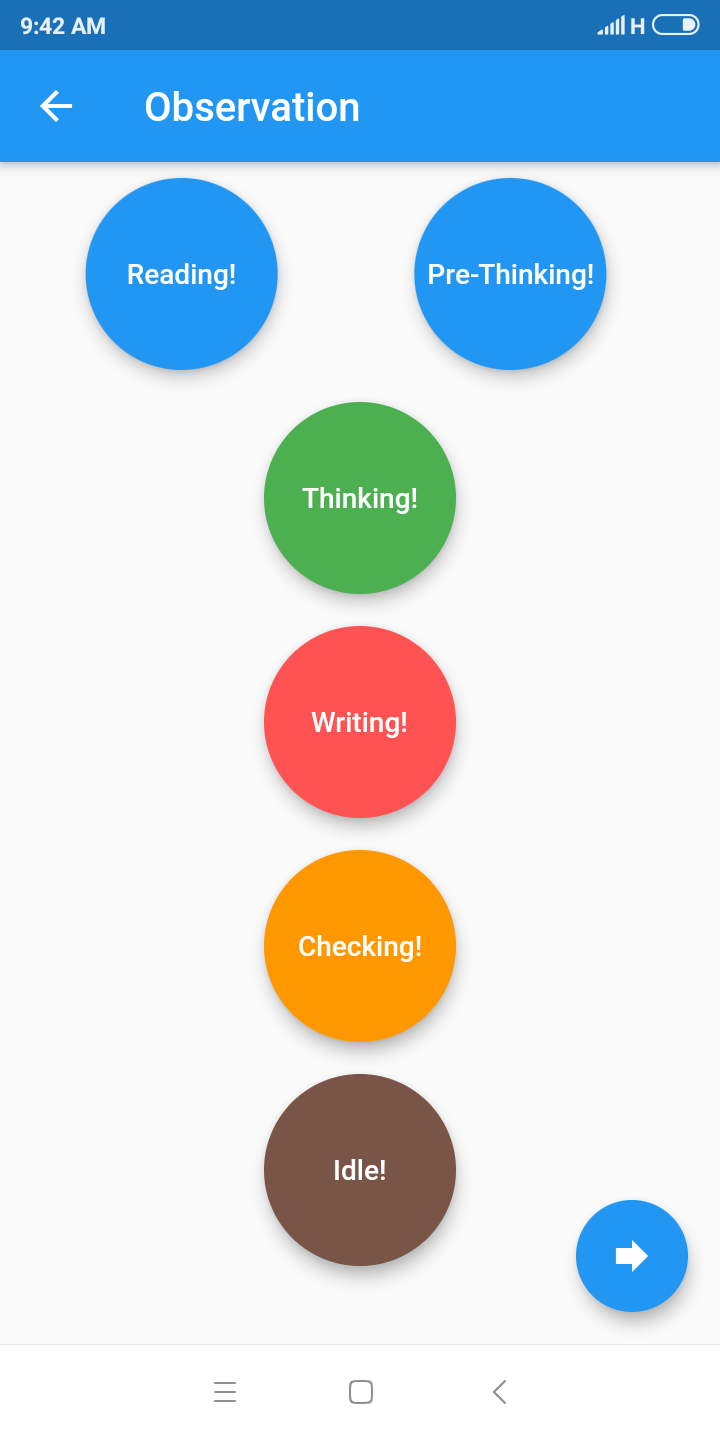Image resolution: width=720 pixels, height=1440 pixels.
Task: Tap the forward arrow floating button
Action: point(632,1256)
